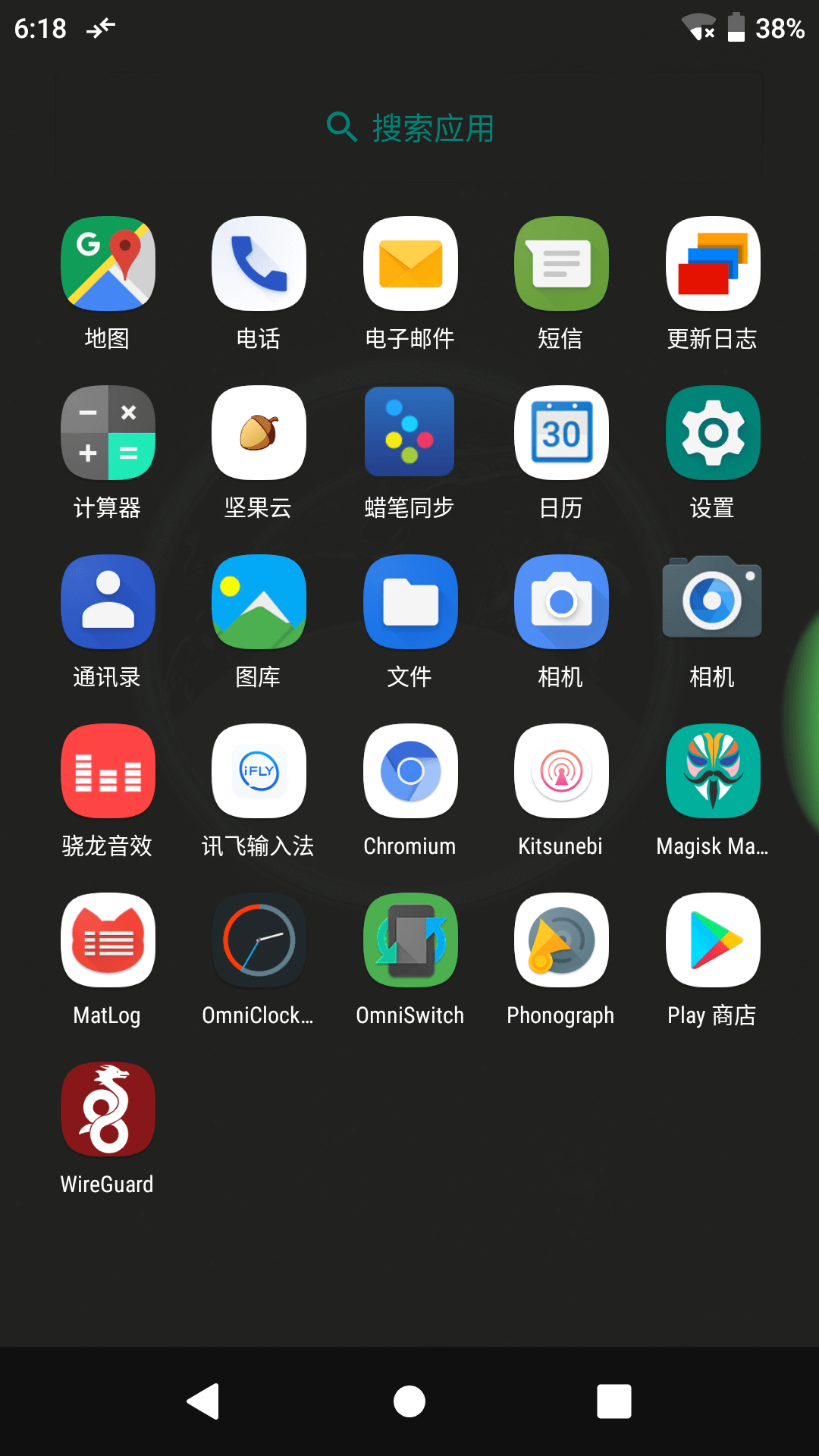Open the Play 商店 store
Image resolution: width=819 pixels, height=1456 pixels.
(713, 940)
